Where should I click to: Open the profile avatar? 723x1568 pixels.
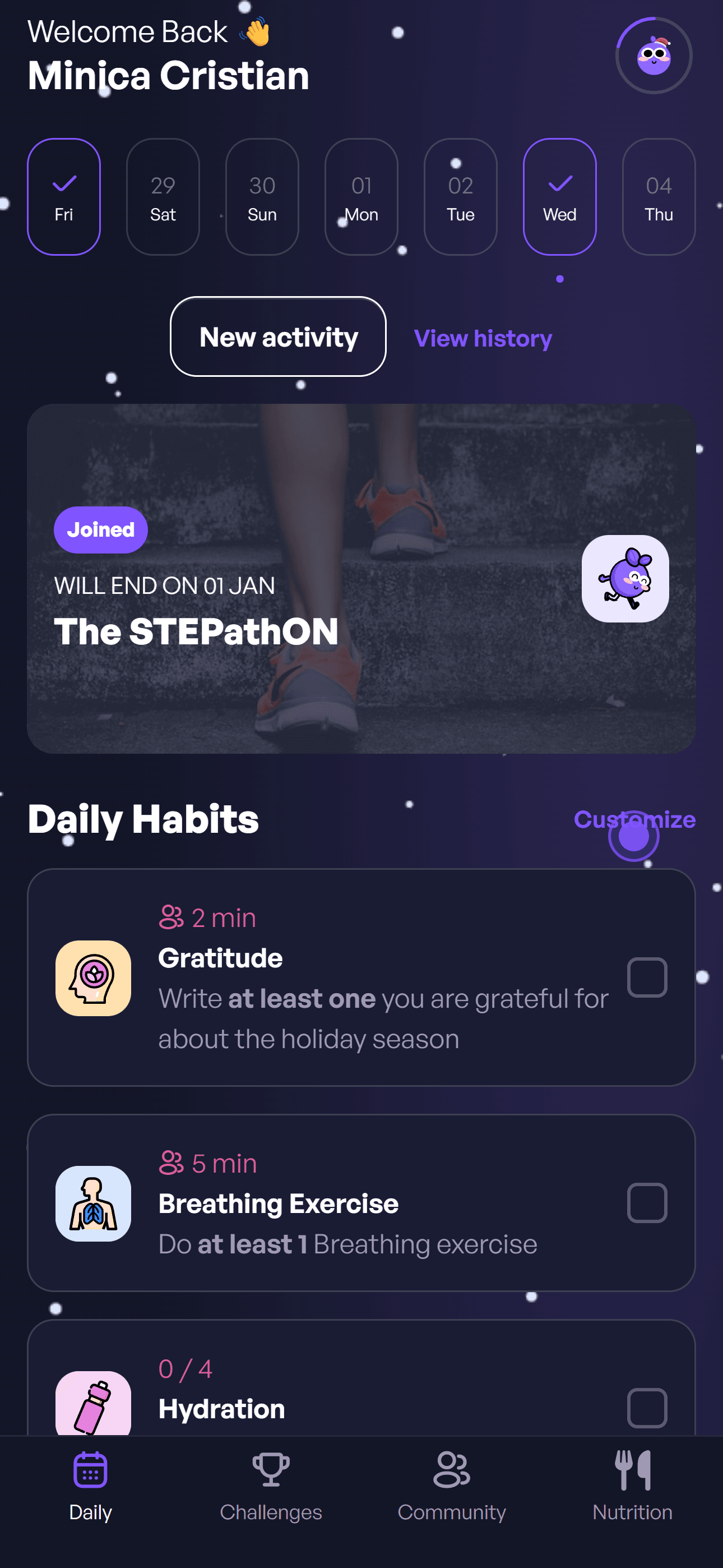click(654, 56)
